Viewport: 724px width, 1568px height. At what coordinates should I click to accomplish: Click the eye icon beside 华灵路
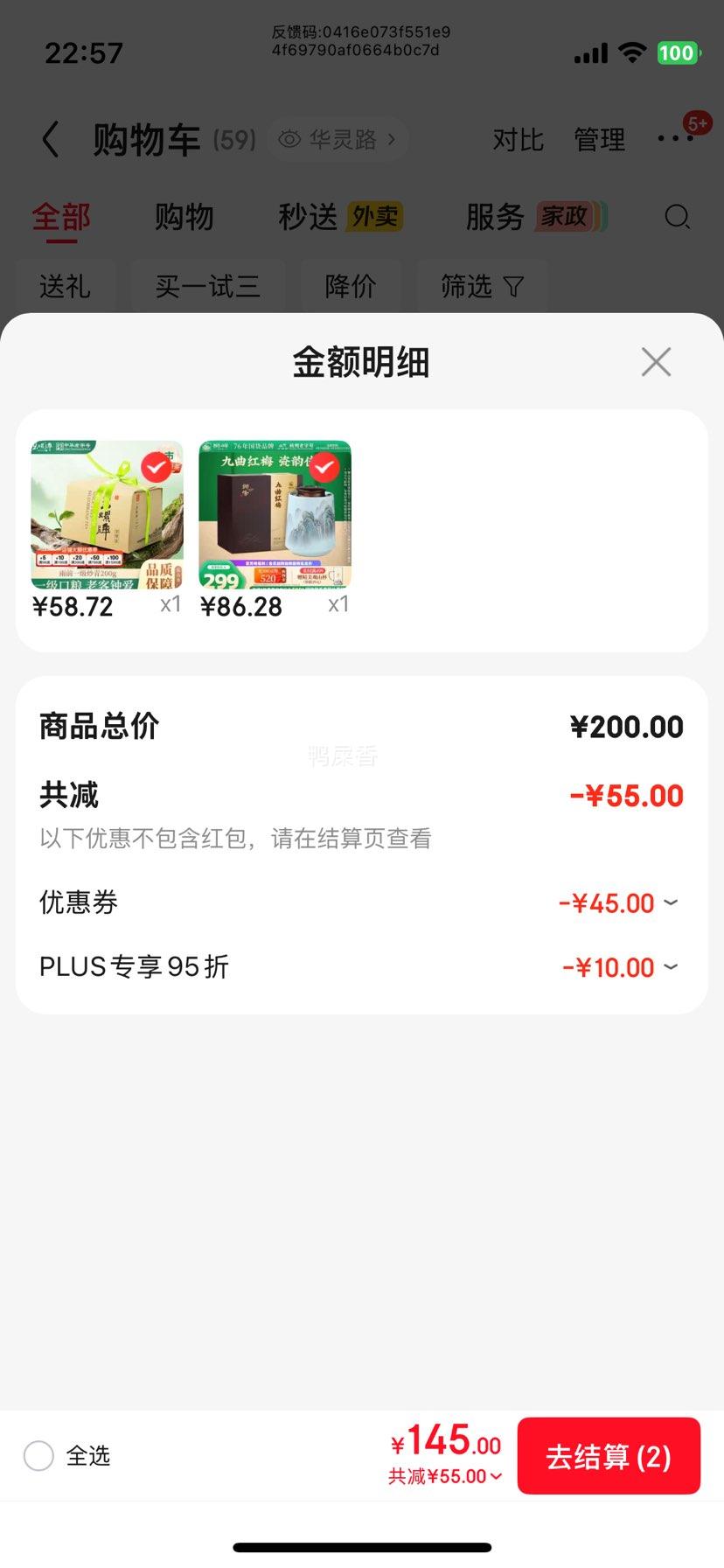(x=289, y=139)
